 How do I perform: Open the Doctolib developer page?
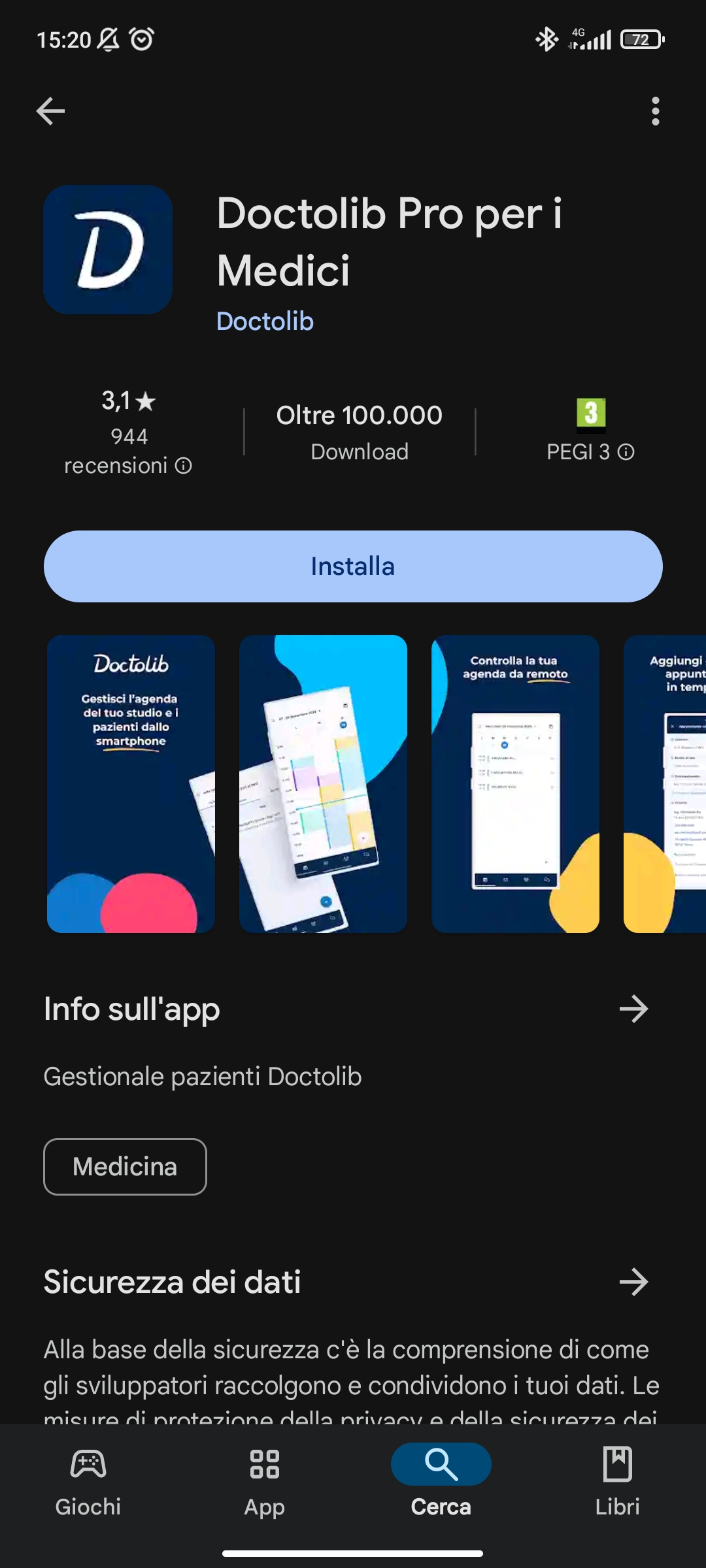pyautogui.click(x=265, y=321)
